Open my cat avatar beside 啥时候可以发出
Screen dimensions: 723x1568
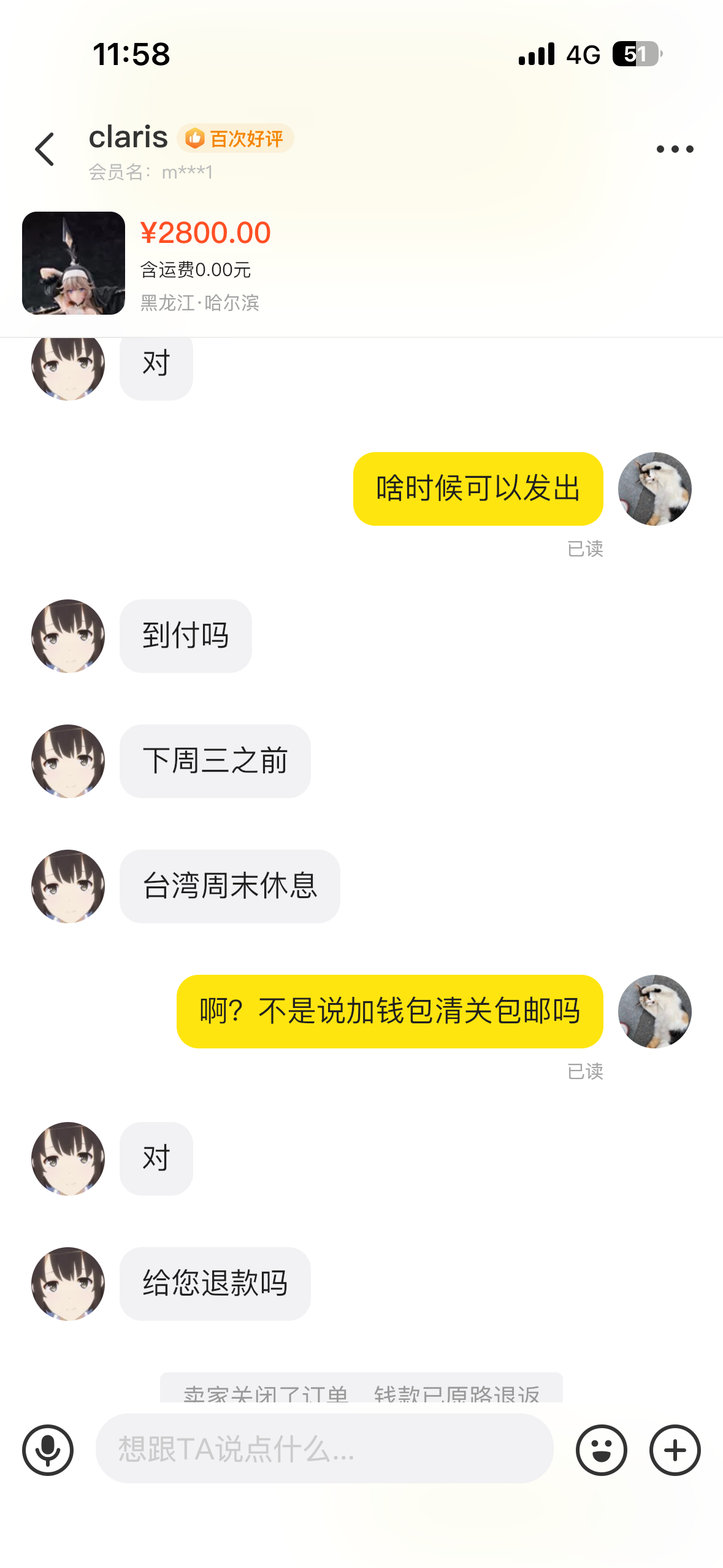click(654, 489)
